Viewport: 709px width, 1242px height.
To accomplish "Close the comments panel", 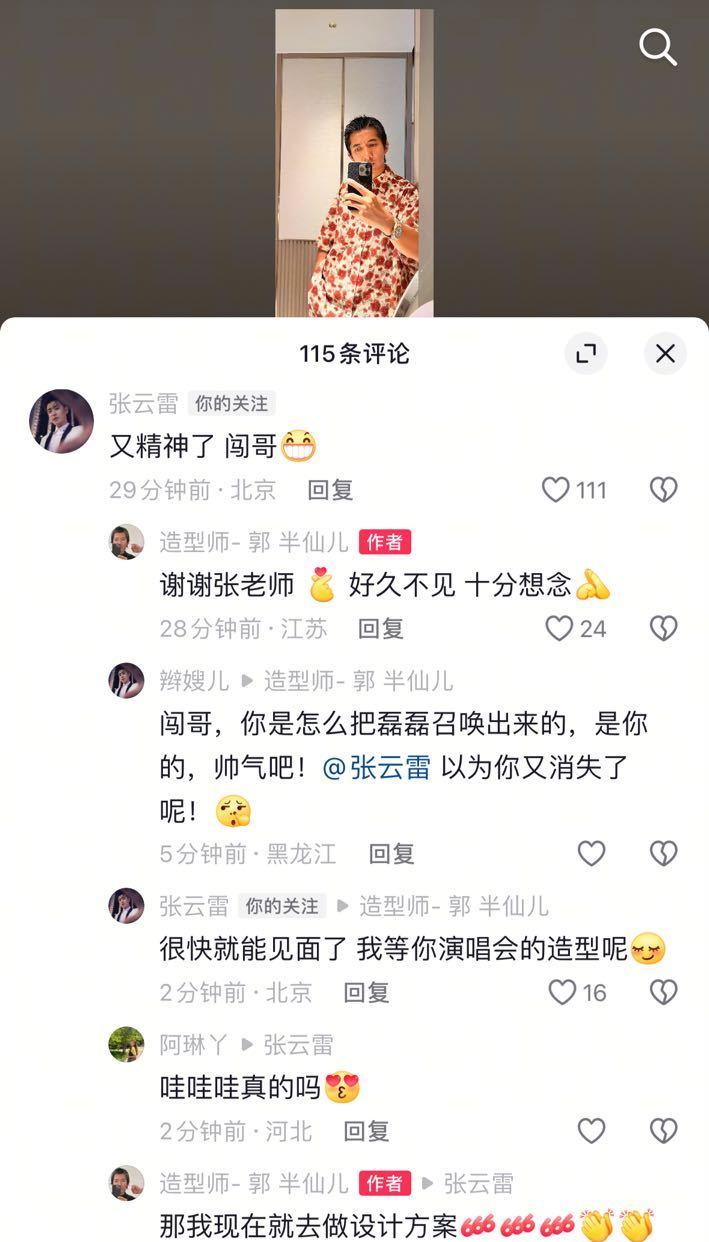I will point(665,353).
